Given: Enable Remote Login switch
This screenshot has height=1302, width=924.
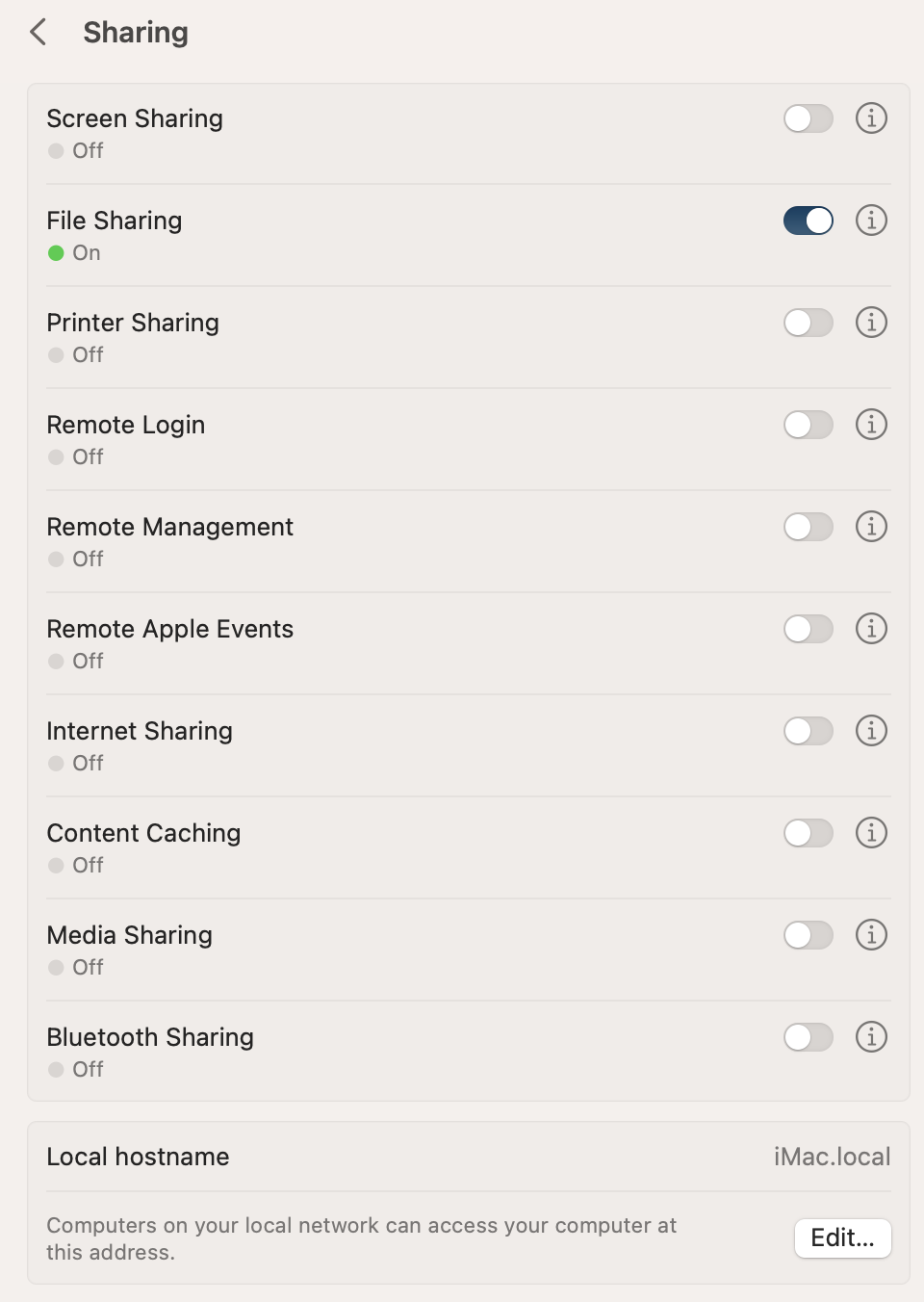Looking at the screenshot, I should tap(808, 425).
